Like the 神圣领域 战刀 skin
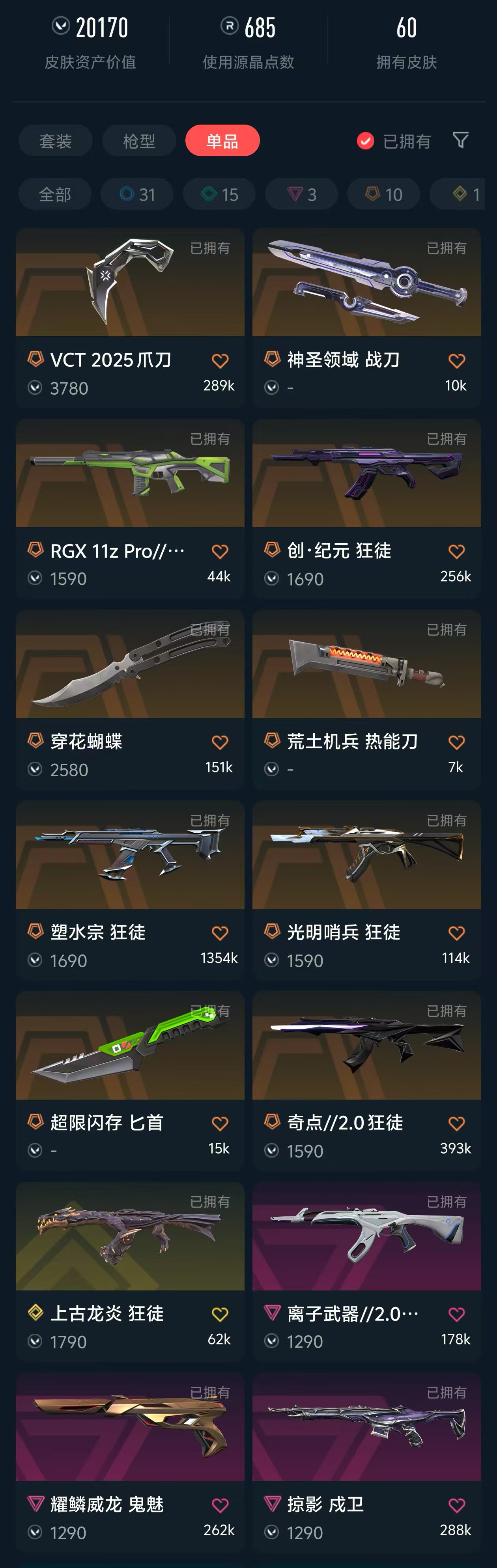 tap(457, 361)
